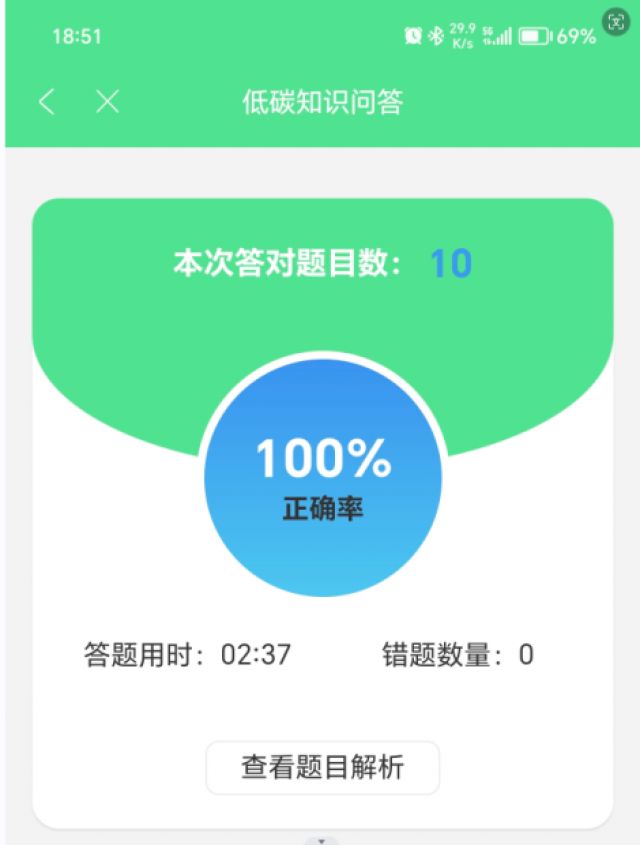Open 查看题目解析 to review answers
This screenshot has height=845, width=640.
(322, 768)
